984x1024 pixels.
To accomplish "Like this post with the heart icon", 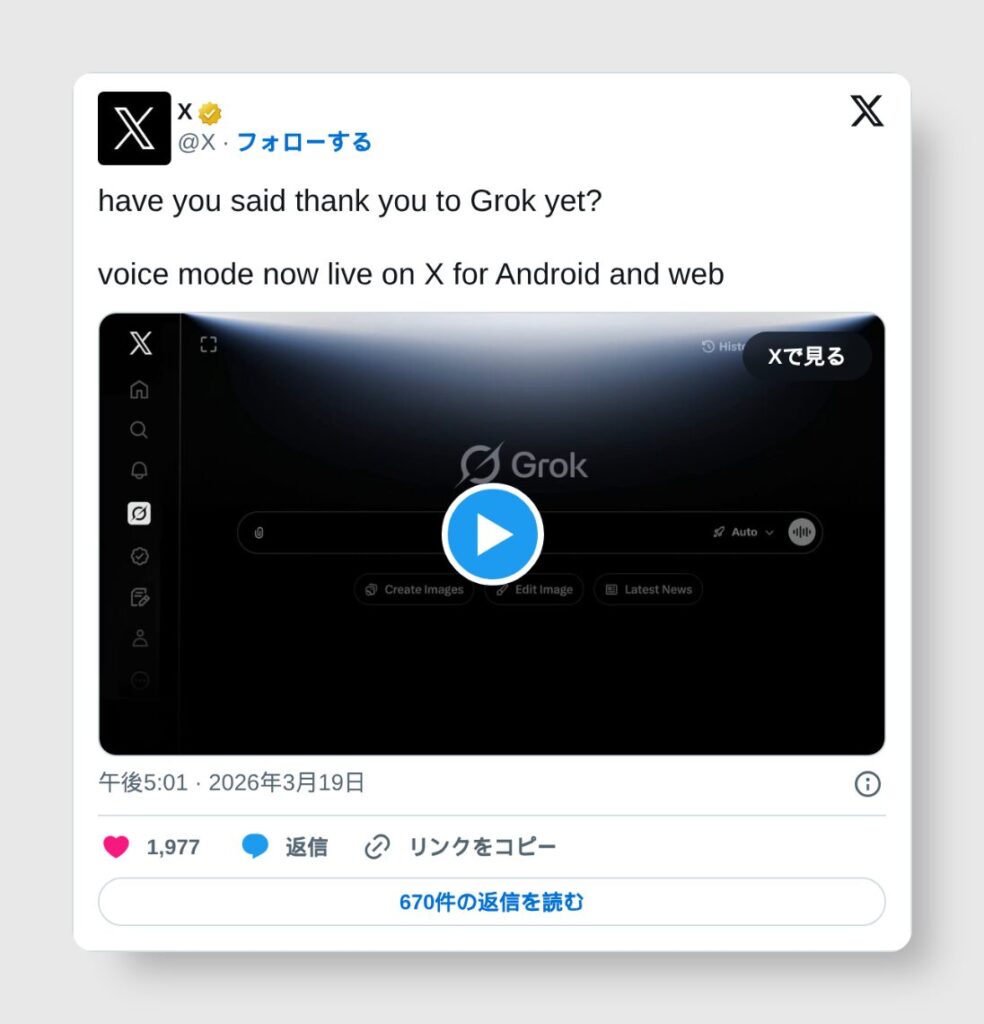I will 117,847.
